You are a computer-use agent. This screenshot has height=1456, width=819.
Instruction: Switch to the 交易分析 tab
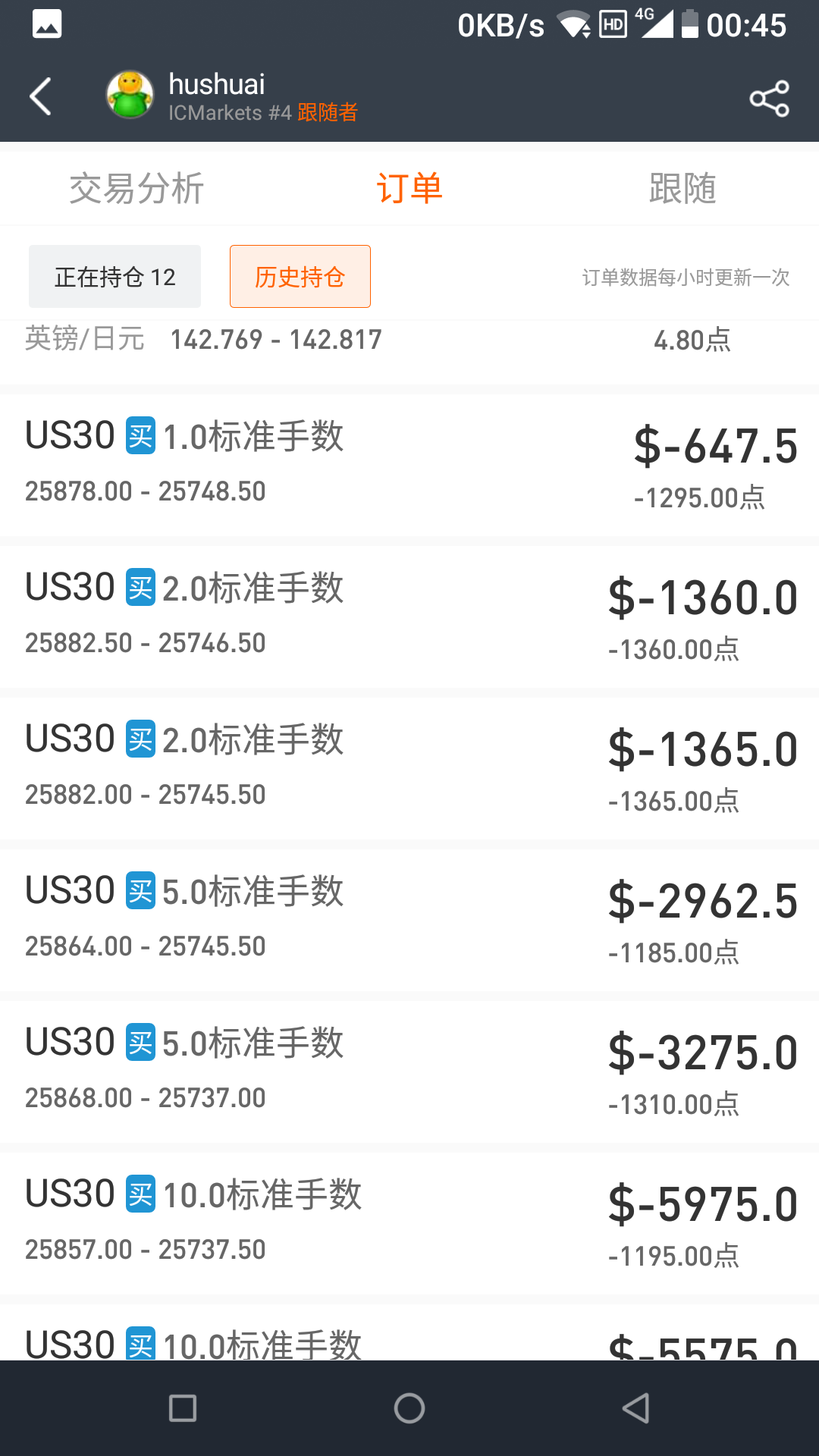click(x=136, y=188)
